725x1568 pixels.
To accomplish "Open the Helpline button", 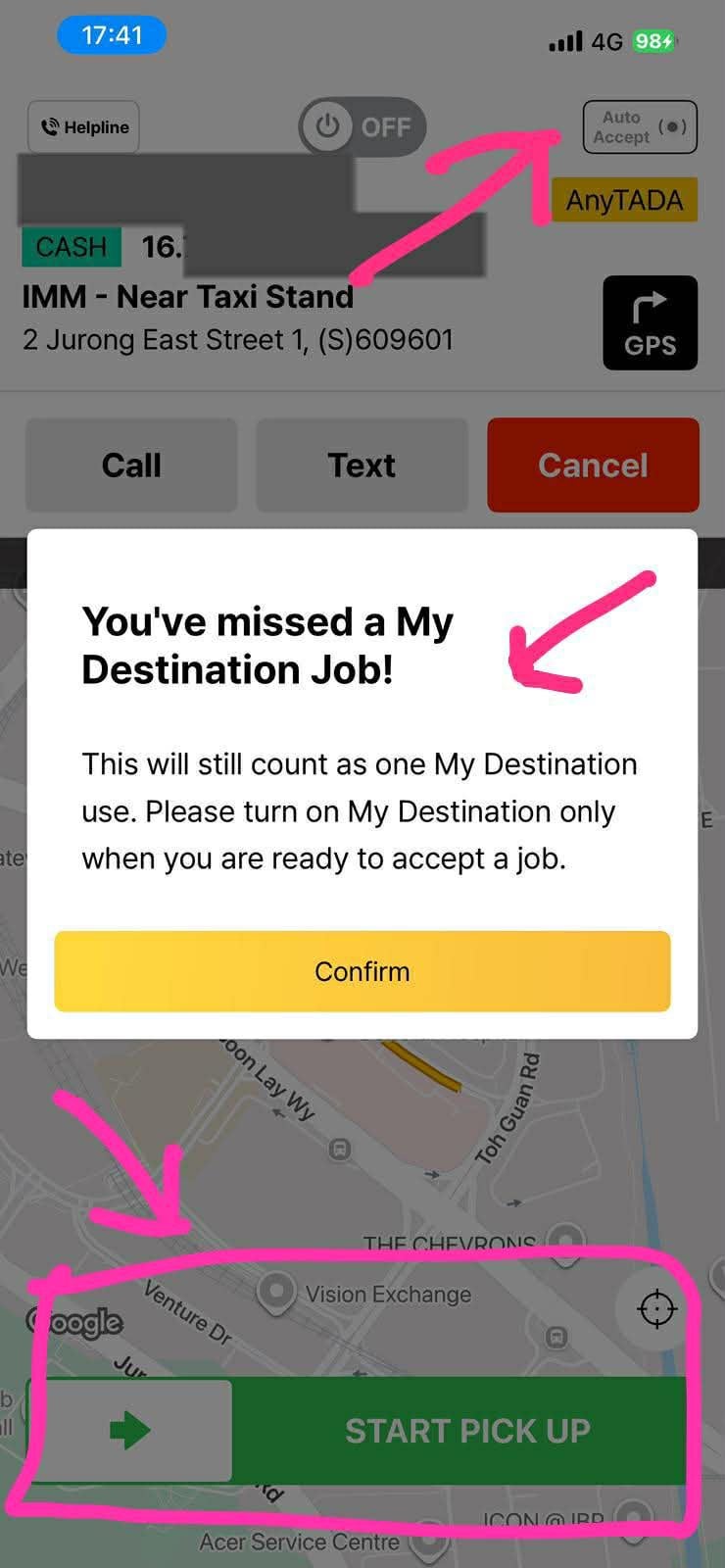I will tap(84, 127).
